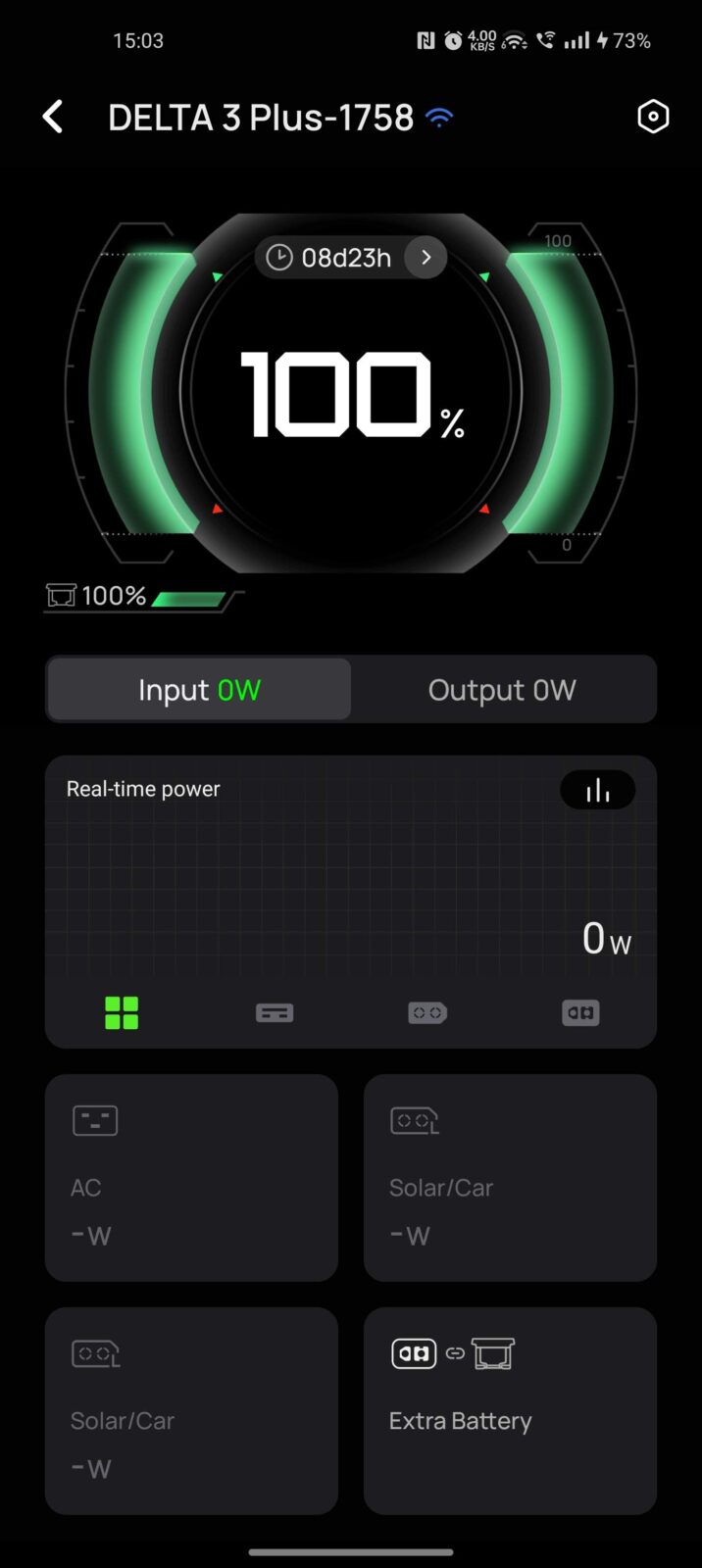Select the solar/car input filter icon
The image size is (702, 1568).
[x=427, y=1013]
